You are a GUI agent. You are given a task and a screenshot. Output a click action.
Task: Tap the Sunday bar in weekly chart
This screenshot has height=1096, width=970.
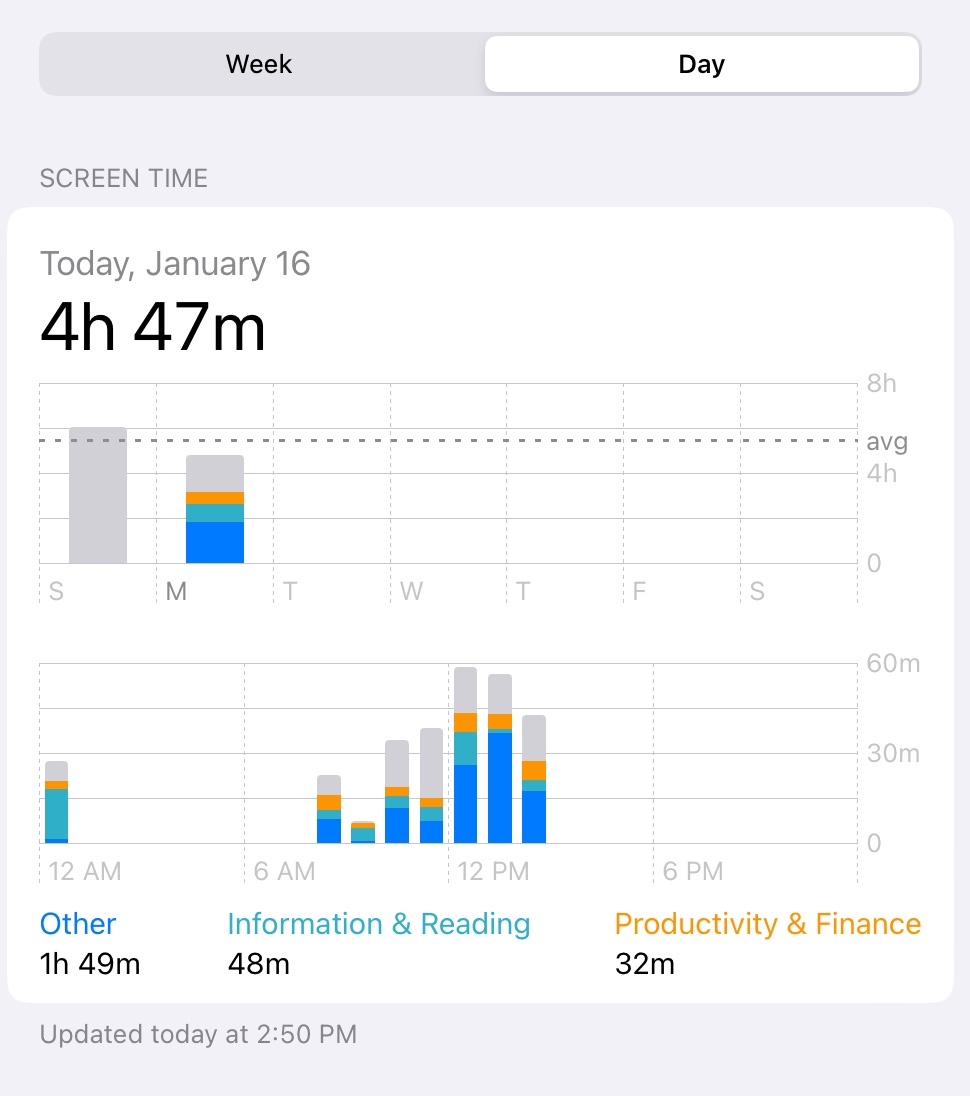coord(97,495)
